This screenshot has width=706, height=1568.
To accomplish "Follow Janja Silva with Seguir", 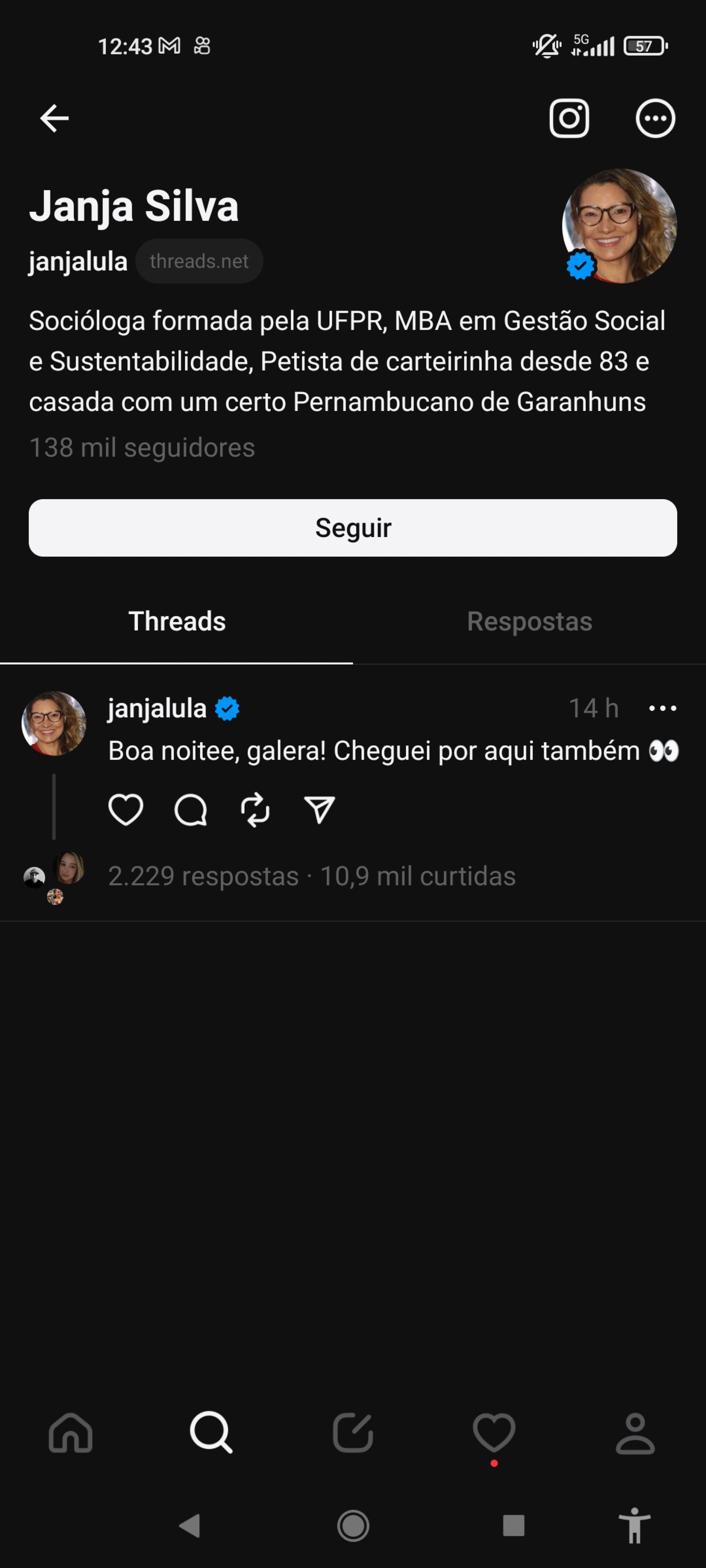I will point(353,528).
